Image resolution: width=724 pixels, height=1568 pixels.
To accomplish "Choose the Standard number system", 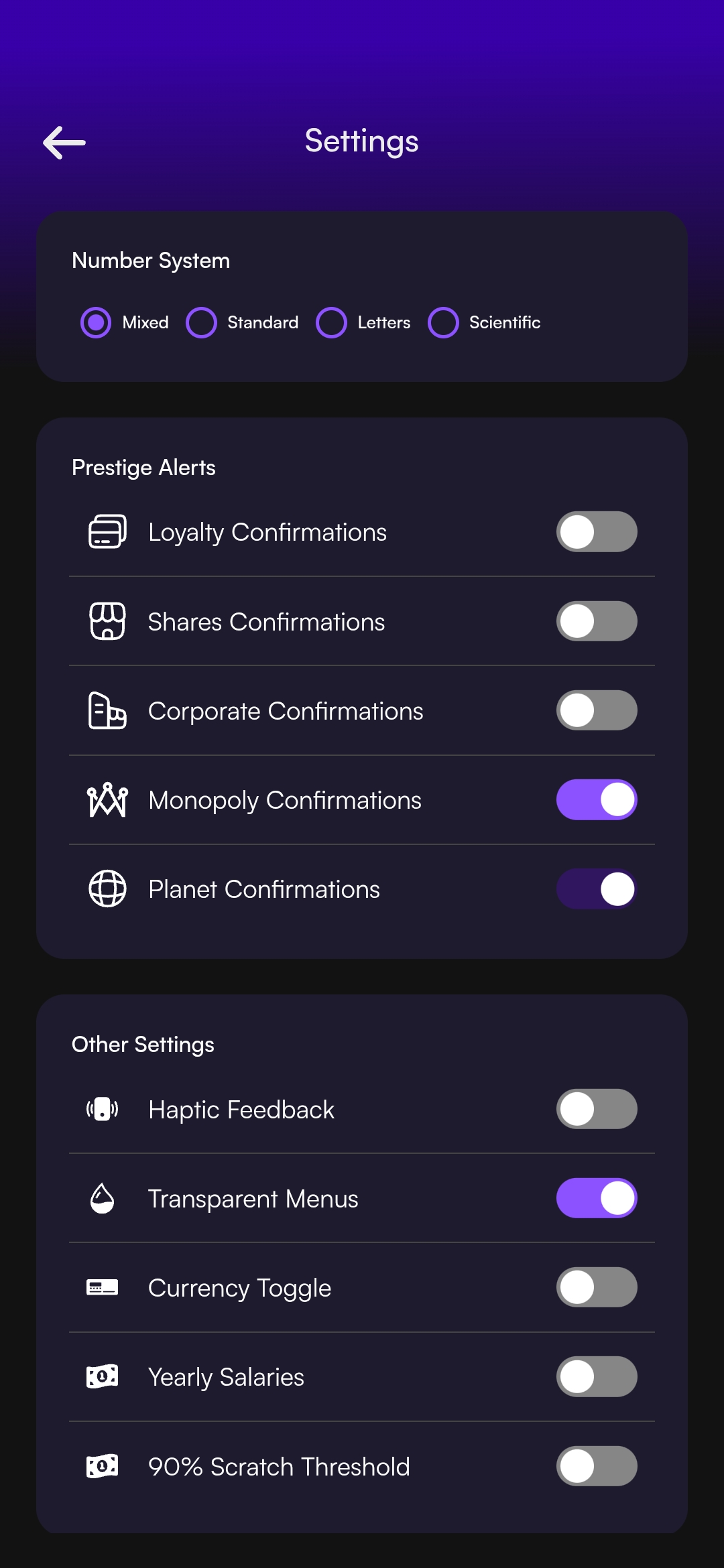I will pyautogui.click(x=201, y=323).
